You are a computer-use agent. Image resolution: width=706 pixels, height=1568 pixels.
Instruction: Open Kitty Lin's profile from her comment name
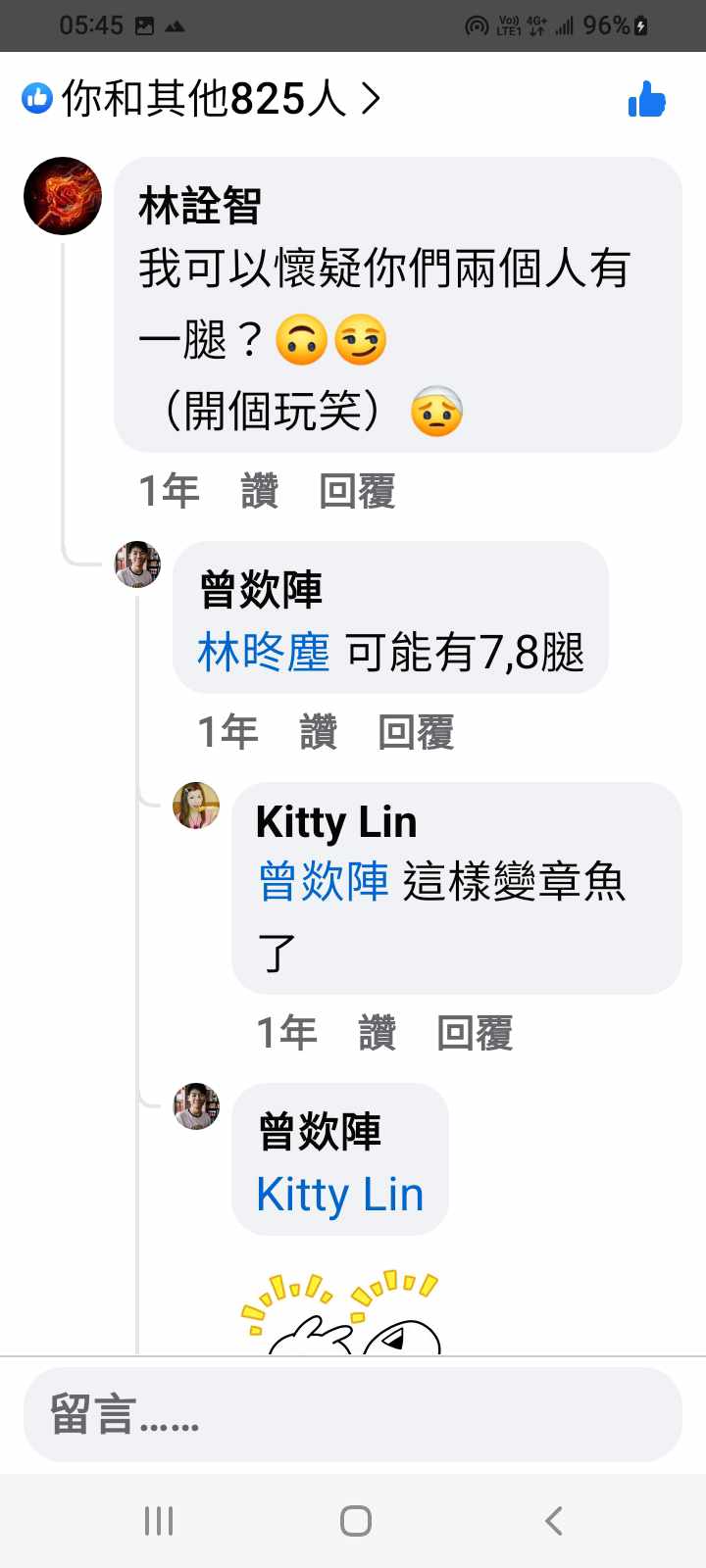click(x=336, y=821)
